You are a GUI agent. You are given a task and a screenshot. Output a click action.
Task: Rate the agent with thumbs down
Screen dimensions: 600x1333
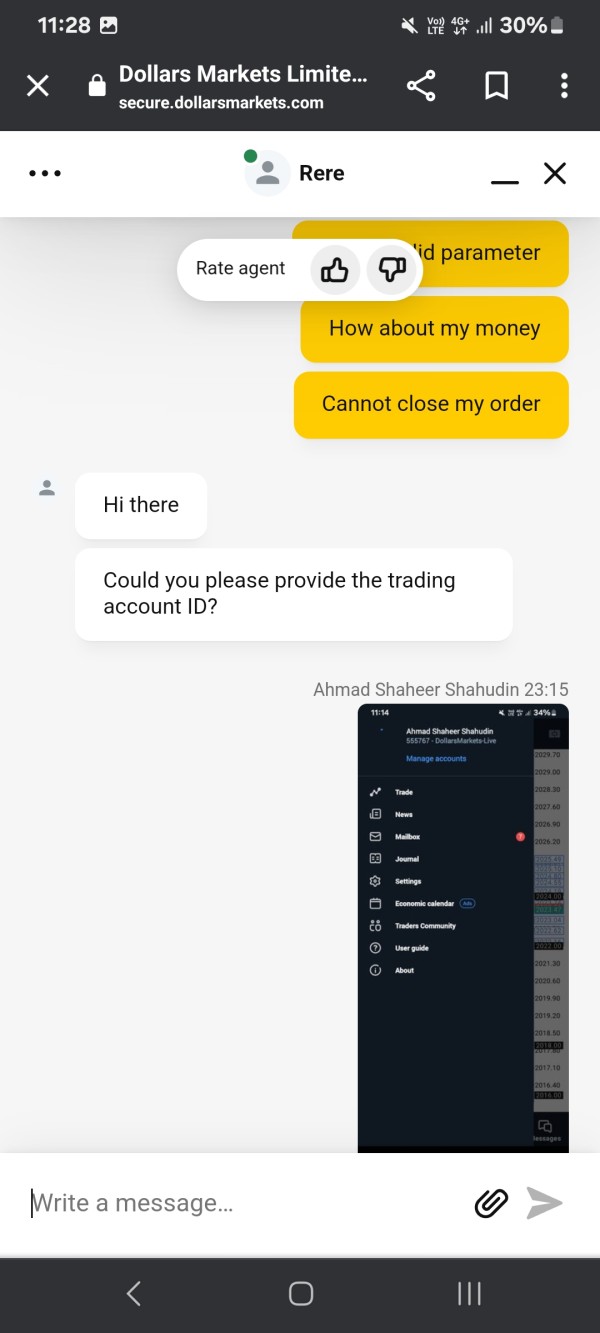(391, 269)
